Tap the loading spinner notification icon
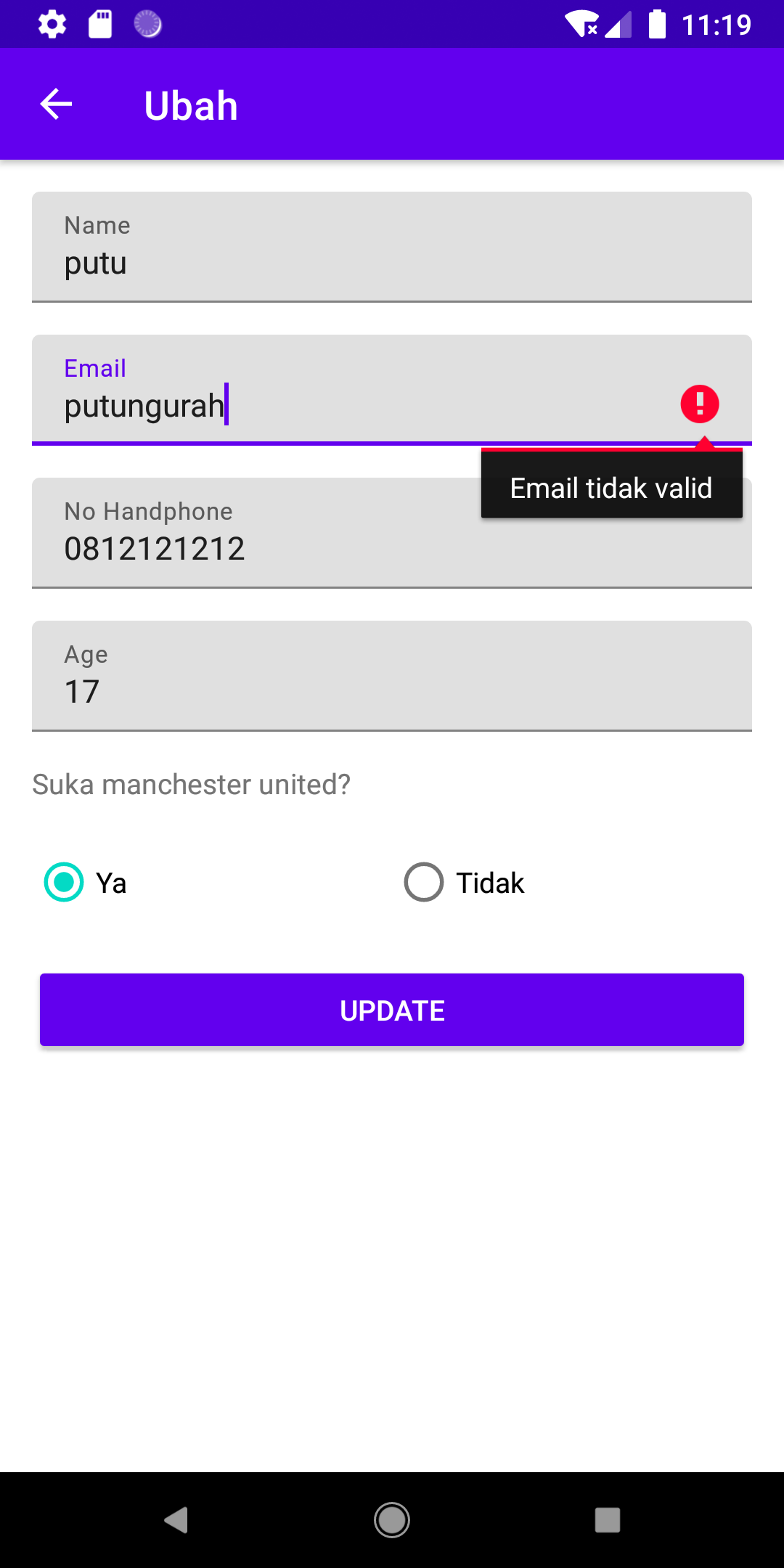This screenshot has height=1568, width=784. pos(148,24)
